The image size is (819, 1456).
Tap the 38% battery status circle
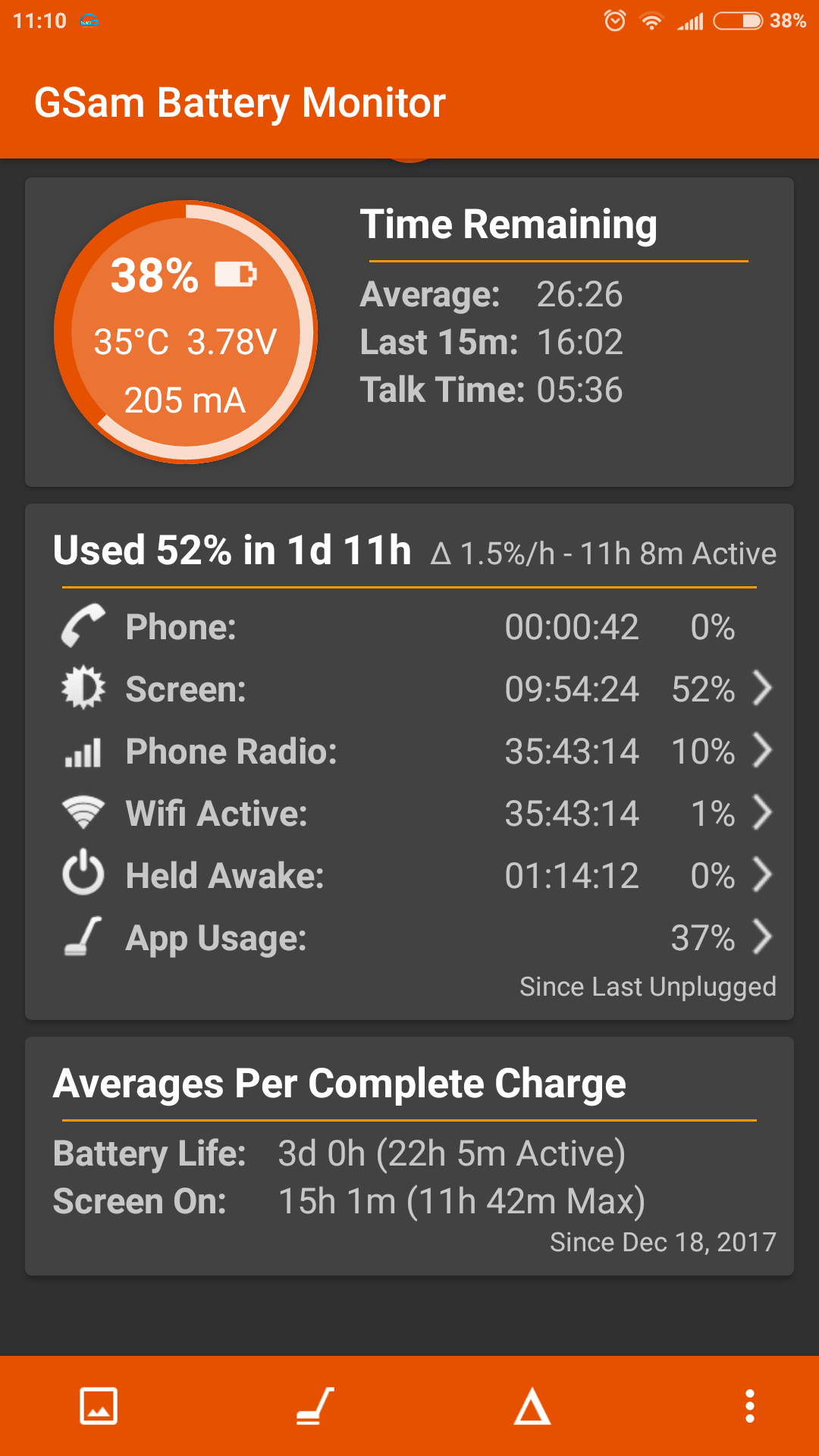[185, 332]
